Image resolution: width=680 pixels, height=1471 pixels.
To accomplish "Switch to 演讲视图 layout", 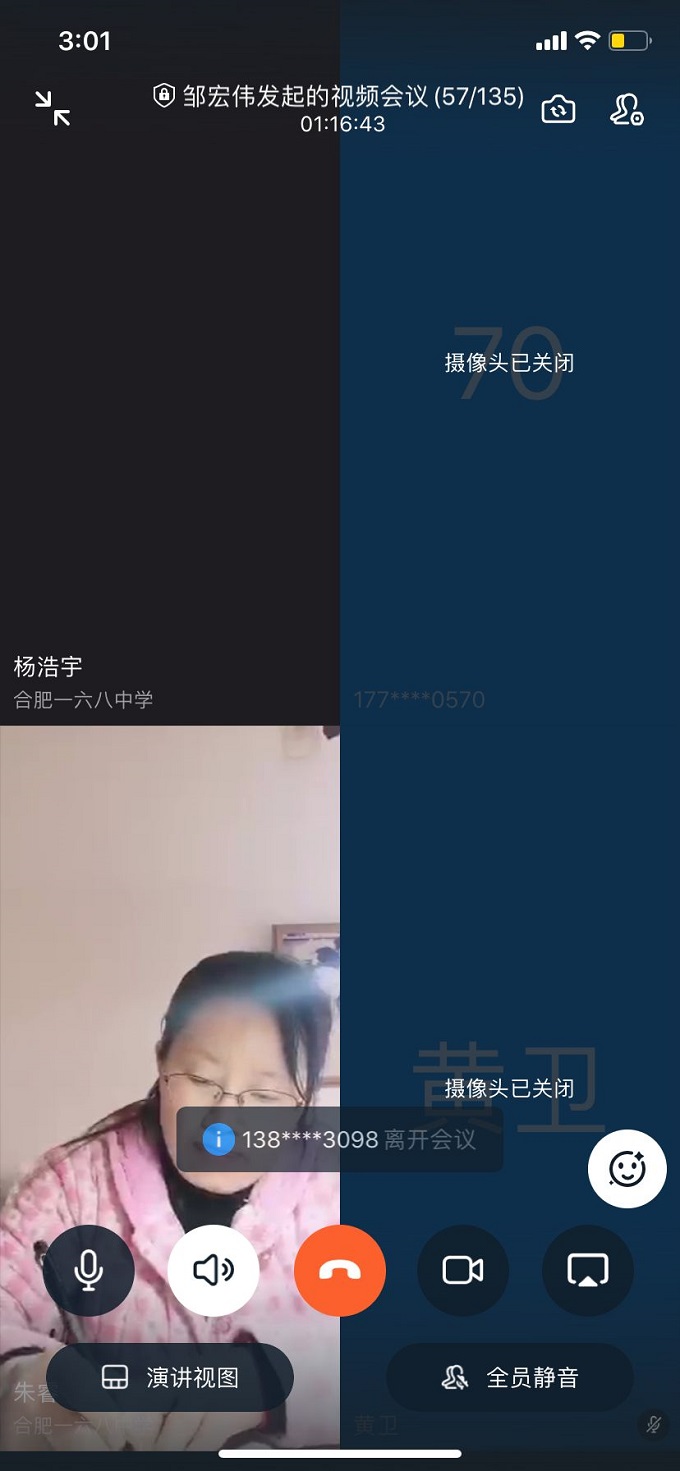I will click(170, 1377).
